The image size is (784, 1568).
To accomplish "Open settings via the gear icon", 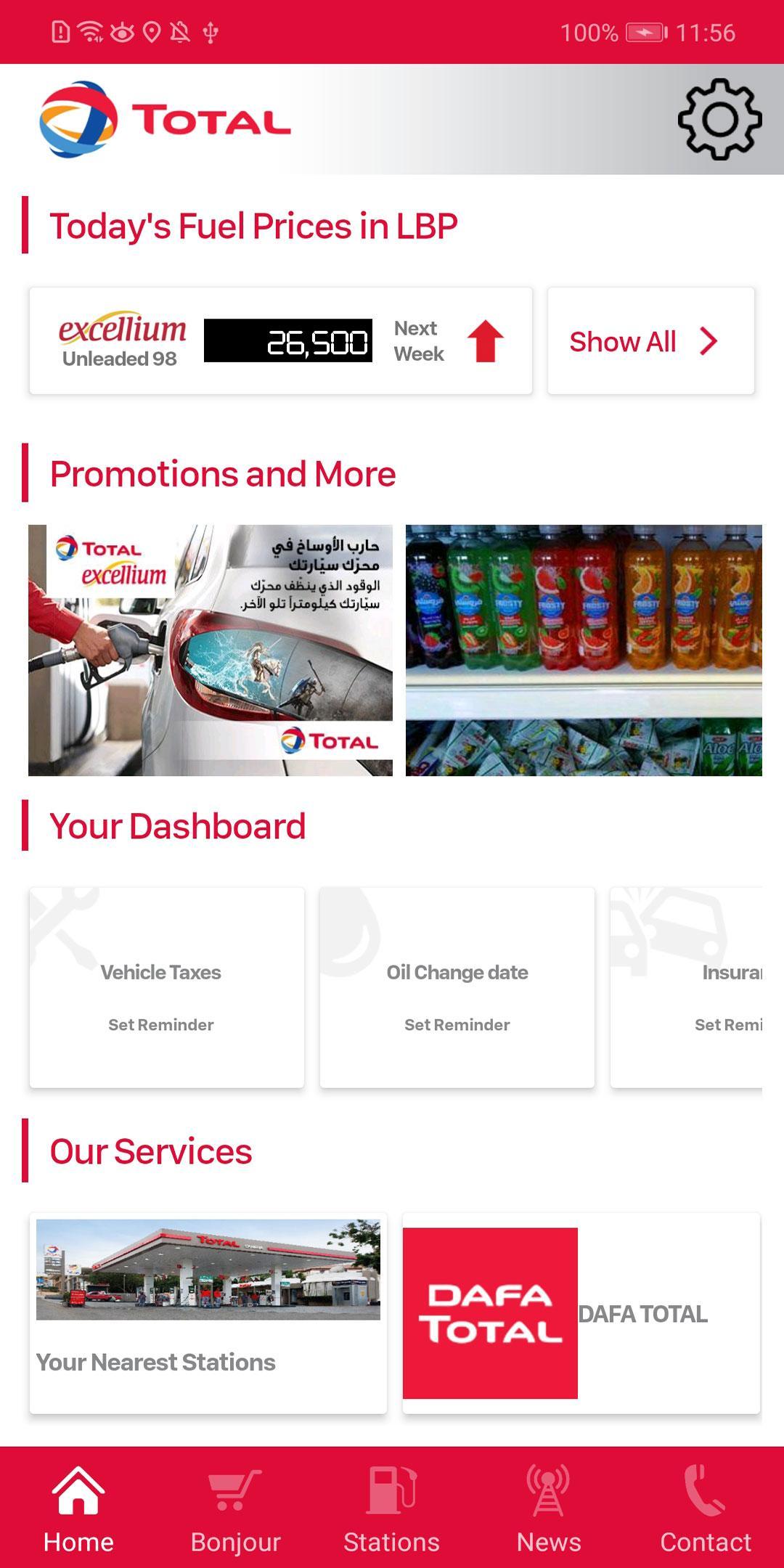I will click(719, 120).
